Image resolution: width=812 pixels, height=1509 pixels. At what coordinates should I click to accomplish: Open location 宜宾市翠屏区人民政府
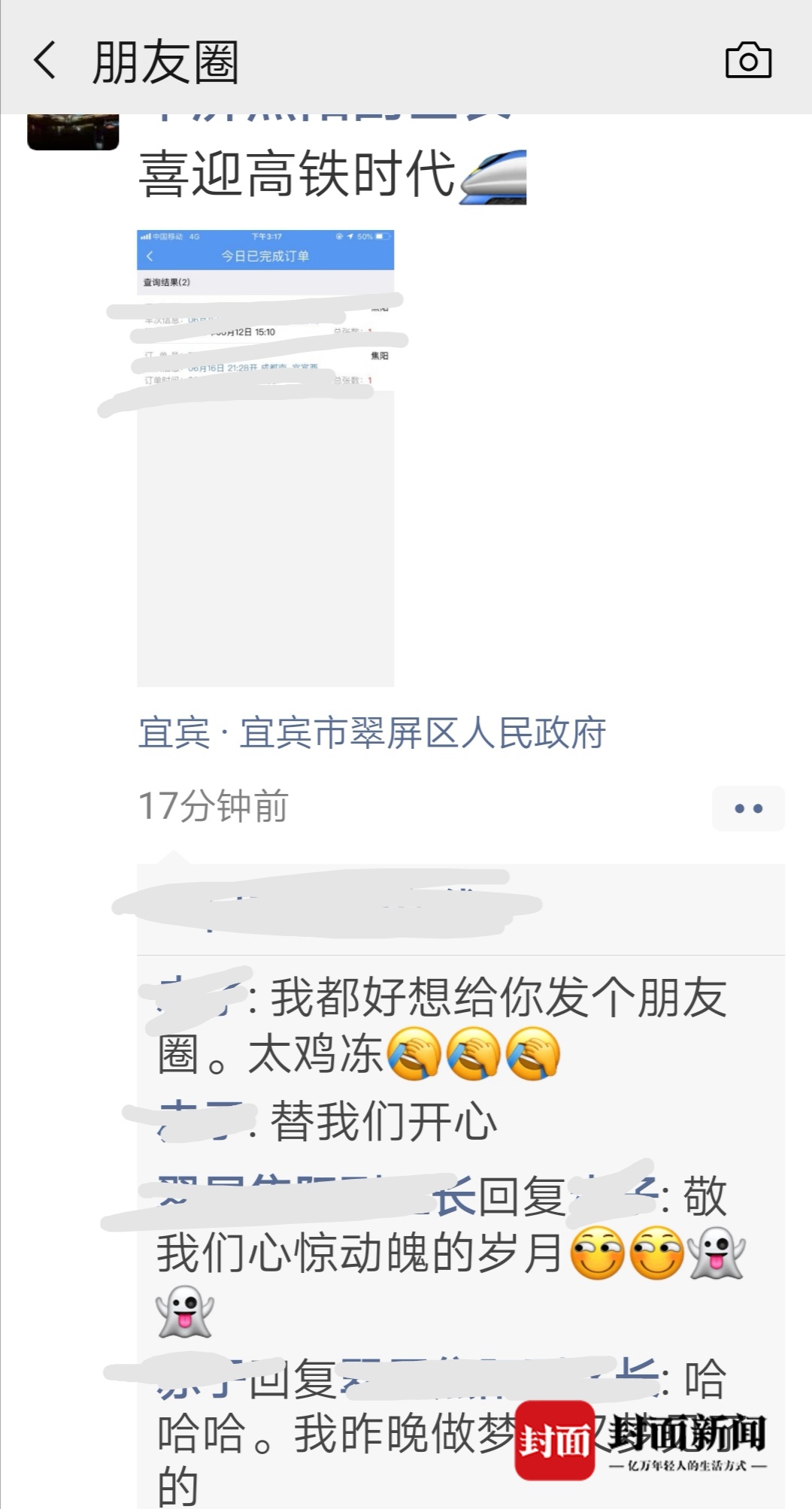[x=372, y=733]
